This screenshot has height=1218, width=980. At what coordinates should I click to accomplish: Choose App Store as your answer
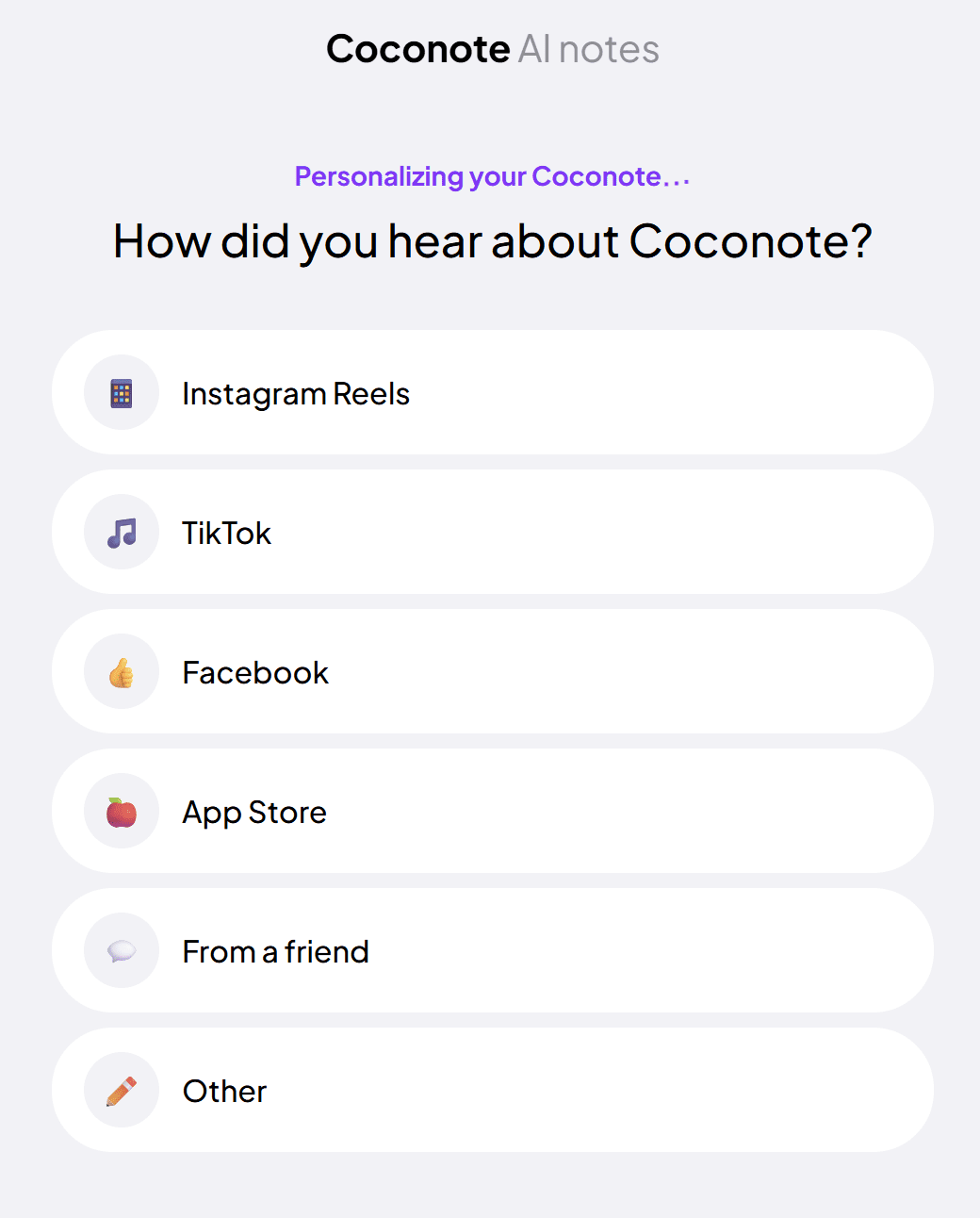coord(490,811)
